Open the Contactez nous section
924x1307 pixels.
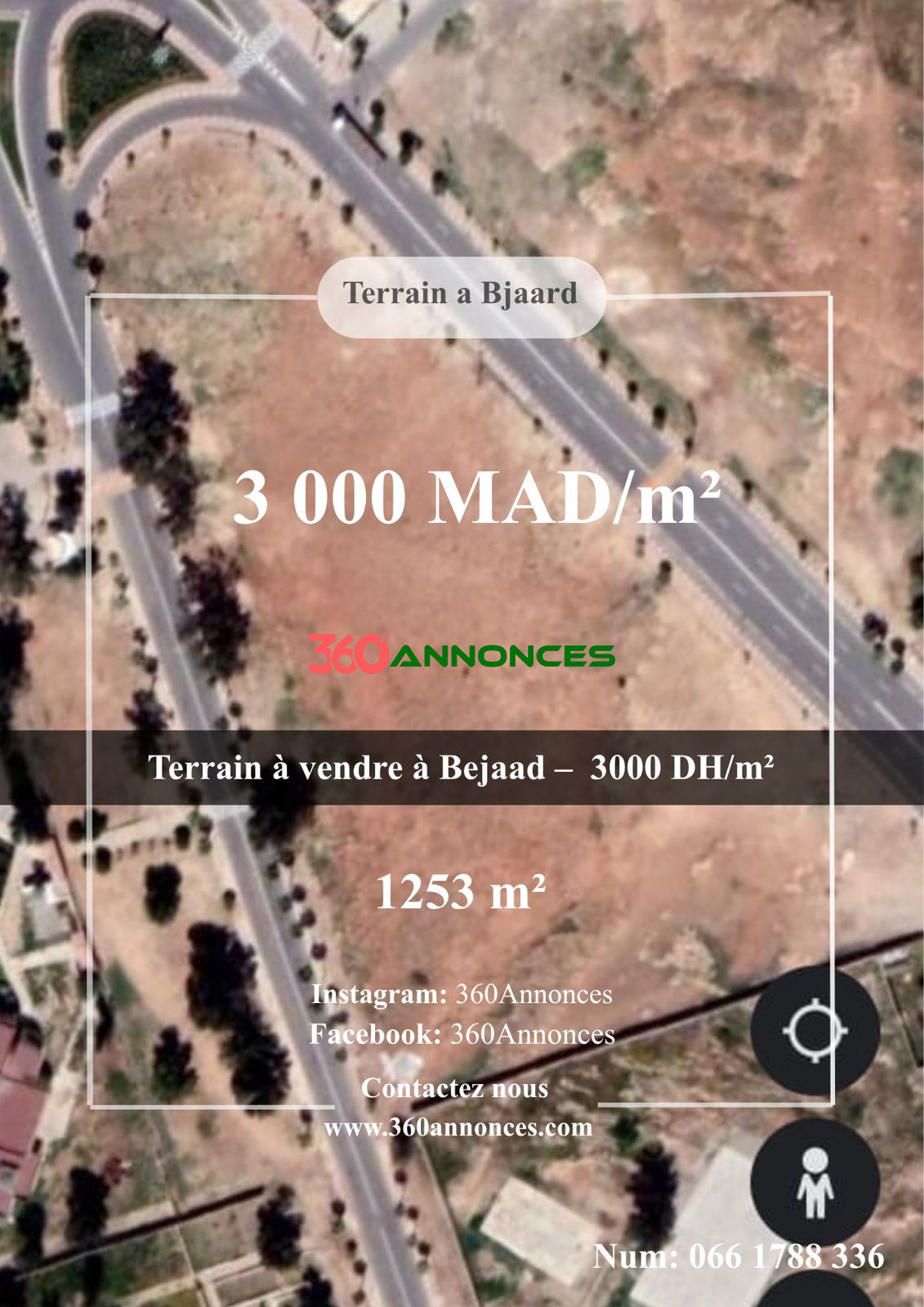(457, 1089)
